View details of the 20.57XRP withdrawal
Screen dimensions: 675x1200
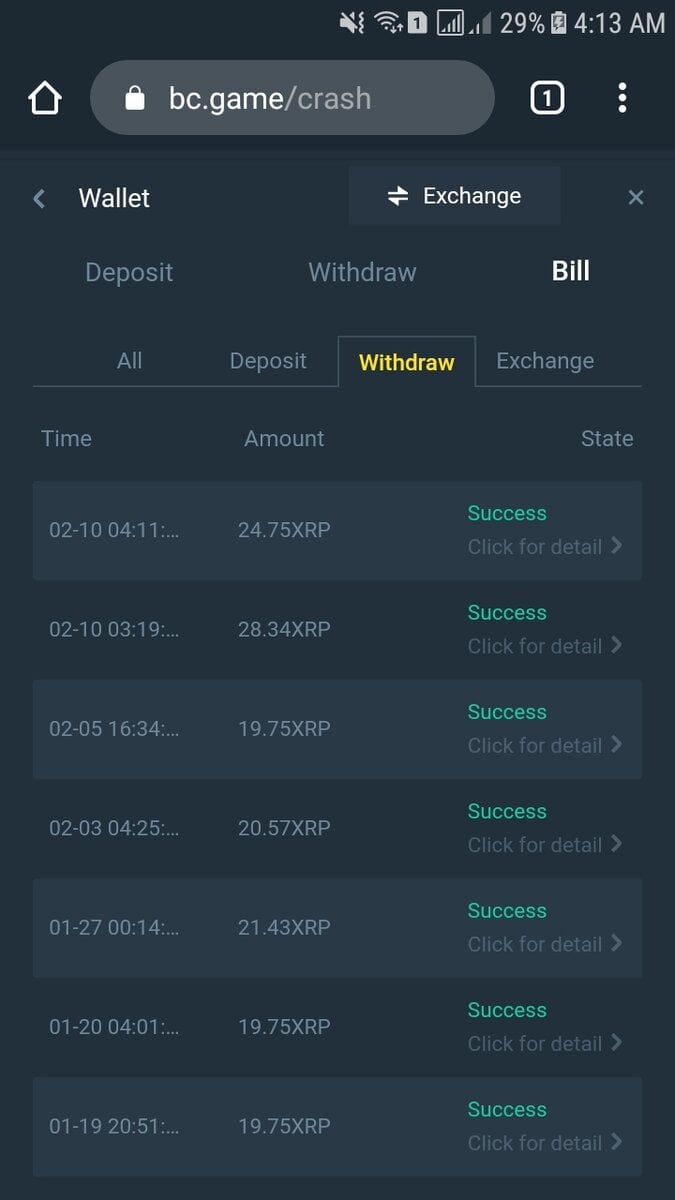tap(544, 845)
